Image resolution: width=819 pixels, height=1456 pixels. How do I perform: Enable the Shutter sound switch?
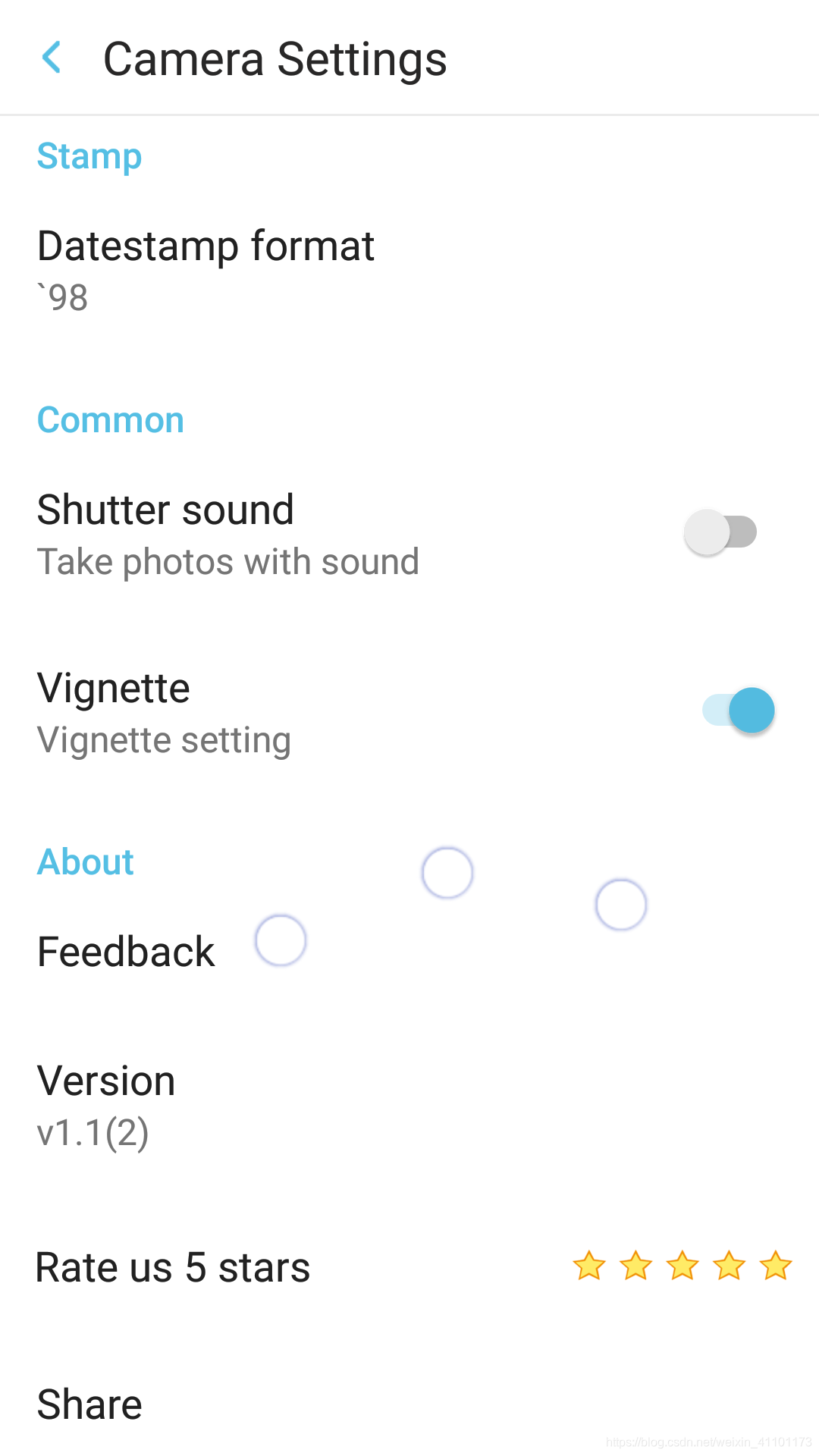pos(720,532)
